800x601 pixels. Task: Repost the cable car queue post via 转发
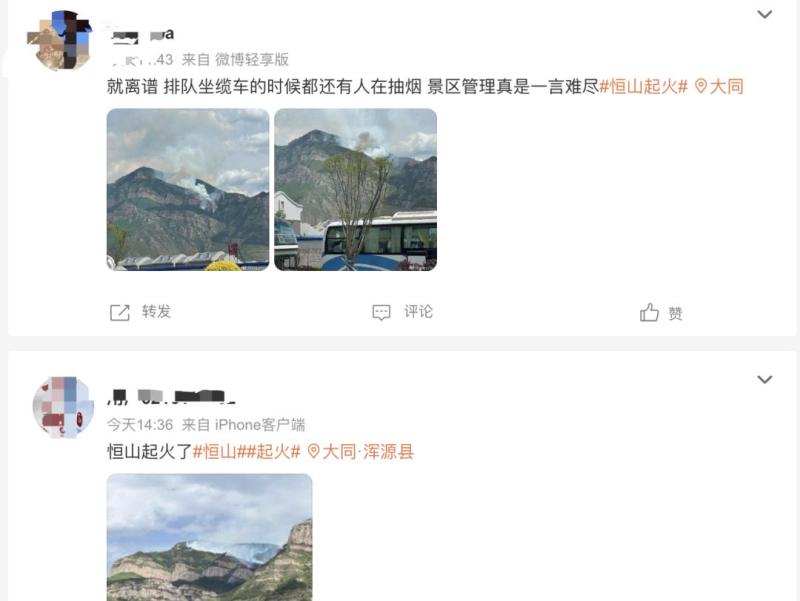pyautogui.click(x=141, y=312)
